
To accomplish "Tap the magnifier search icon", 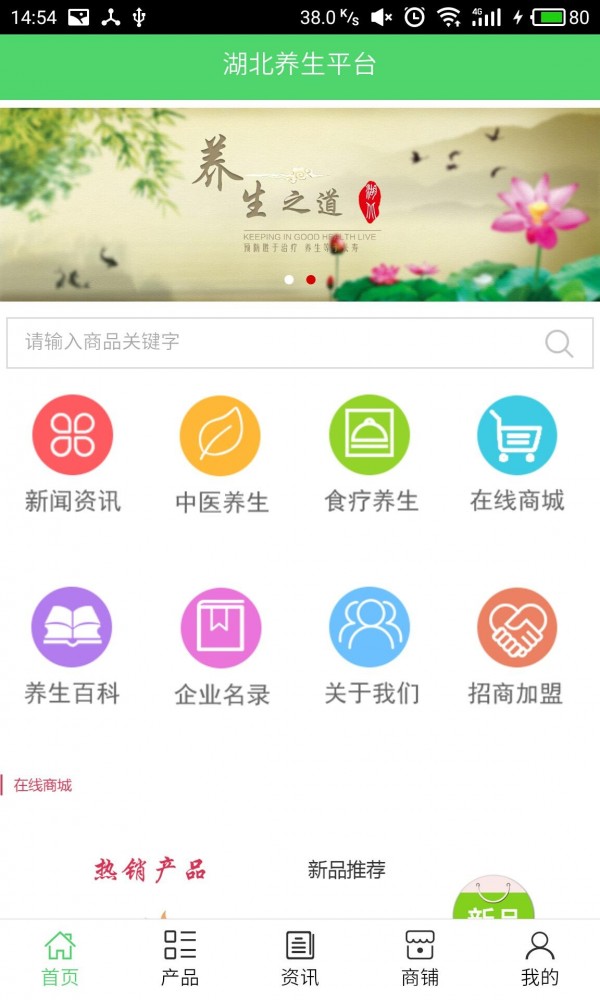I will [x=559, y=343].
